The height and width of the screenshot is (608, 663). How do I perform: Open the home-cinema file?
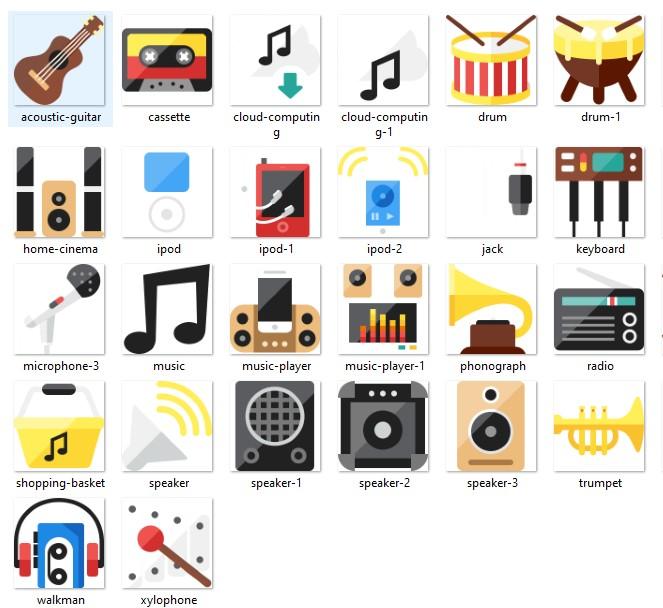[x=60, y=192]
